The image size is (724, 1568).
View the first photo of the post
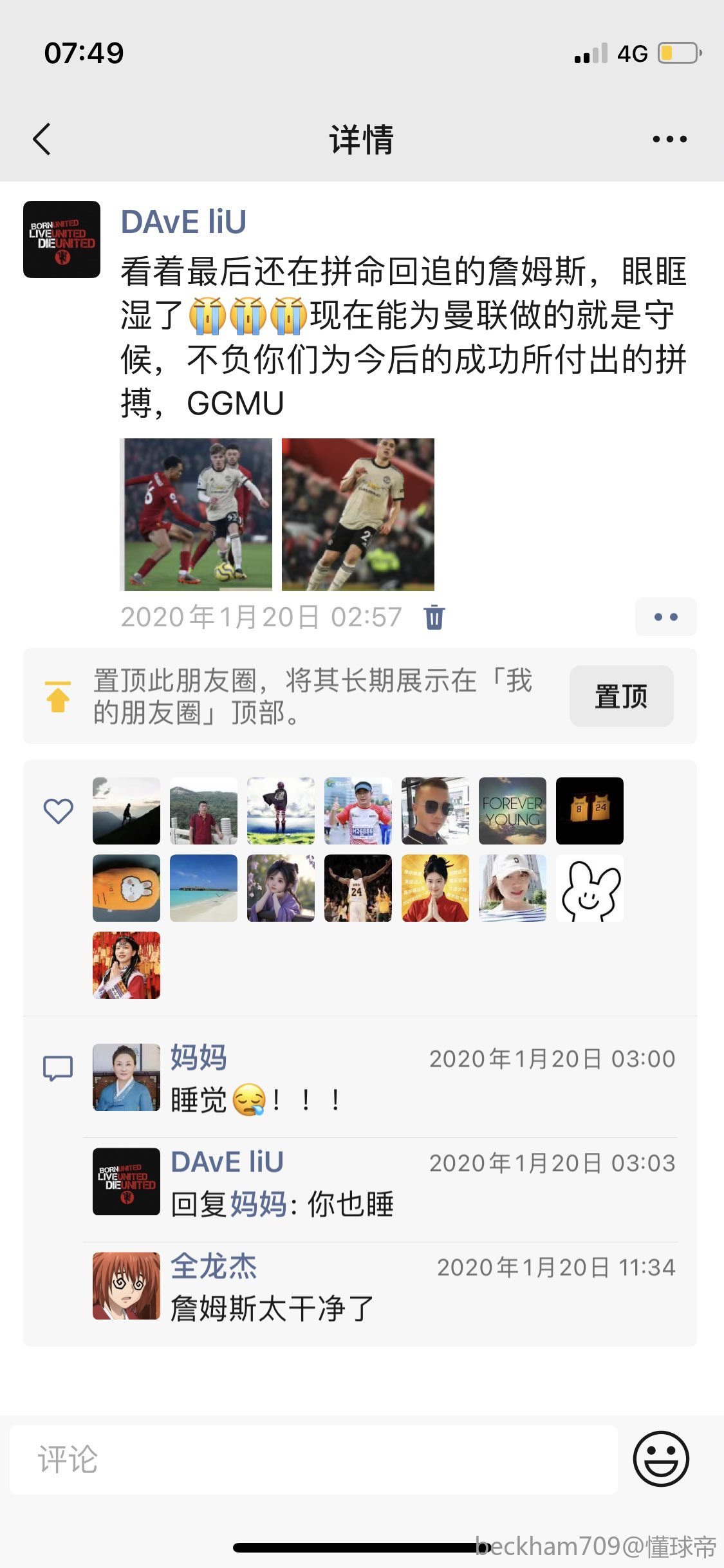coord(196,514)
